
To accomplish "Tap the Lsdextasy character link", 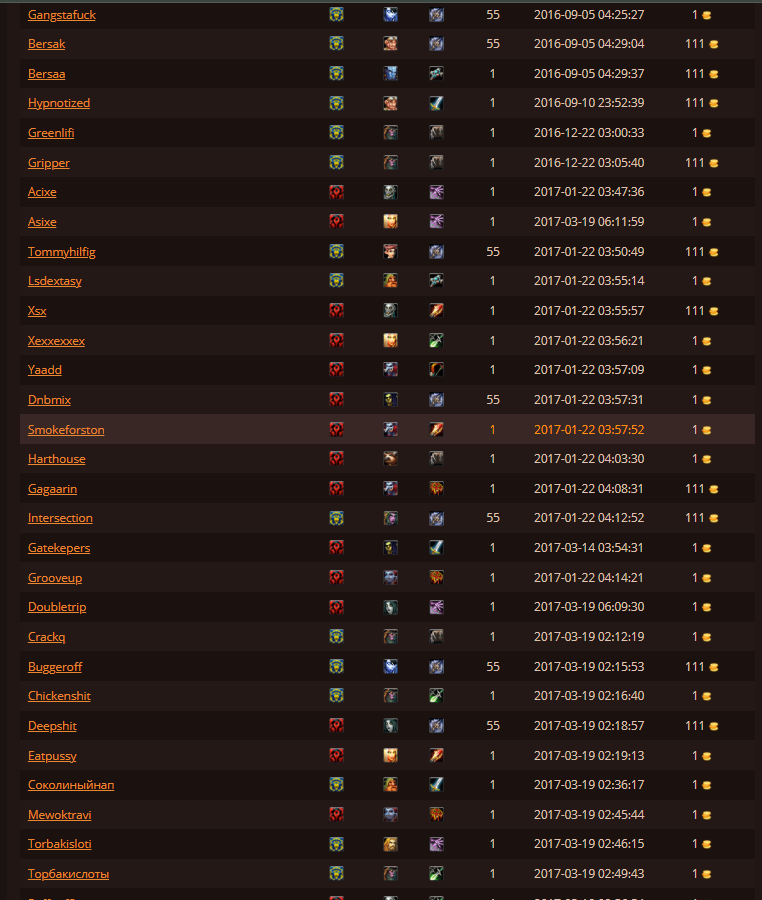I will tap(55, 281).
